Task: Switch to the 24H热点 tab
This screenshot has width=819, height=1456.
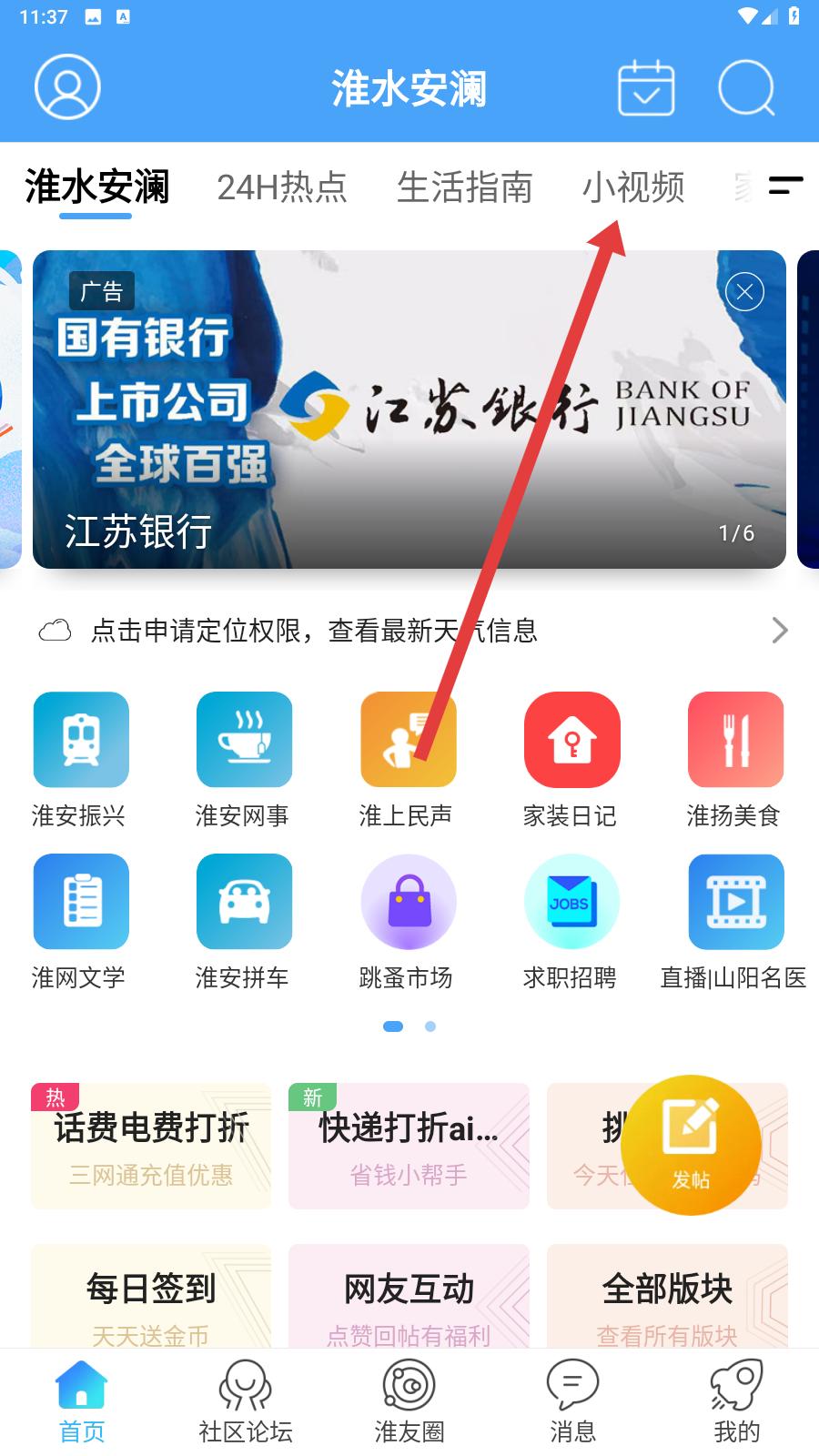Action: tap(282, 187)
